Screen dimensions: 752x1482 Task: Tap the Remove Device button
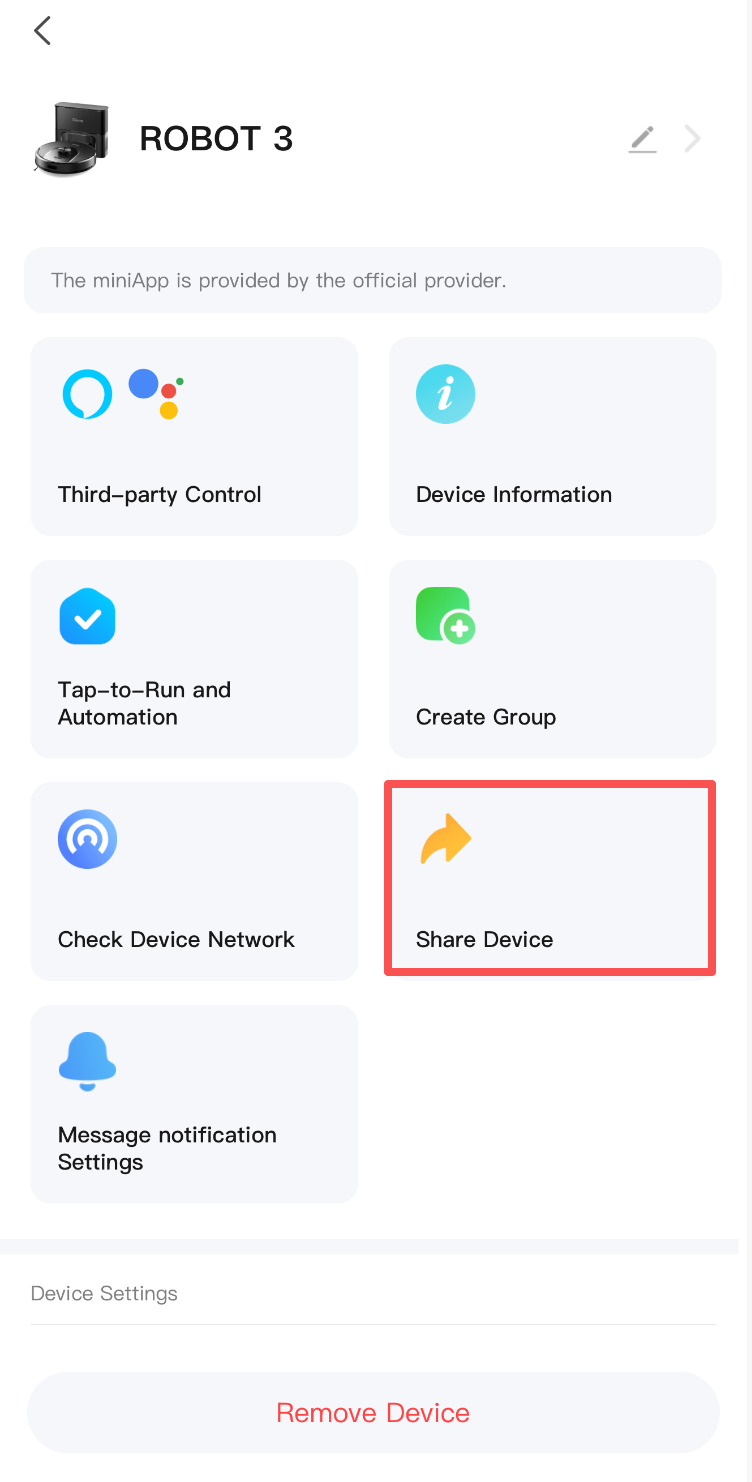coord(373,1412)
